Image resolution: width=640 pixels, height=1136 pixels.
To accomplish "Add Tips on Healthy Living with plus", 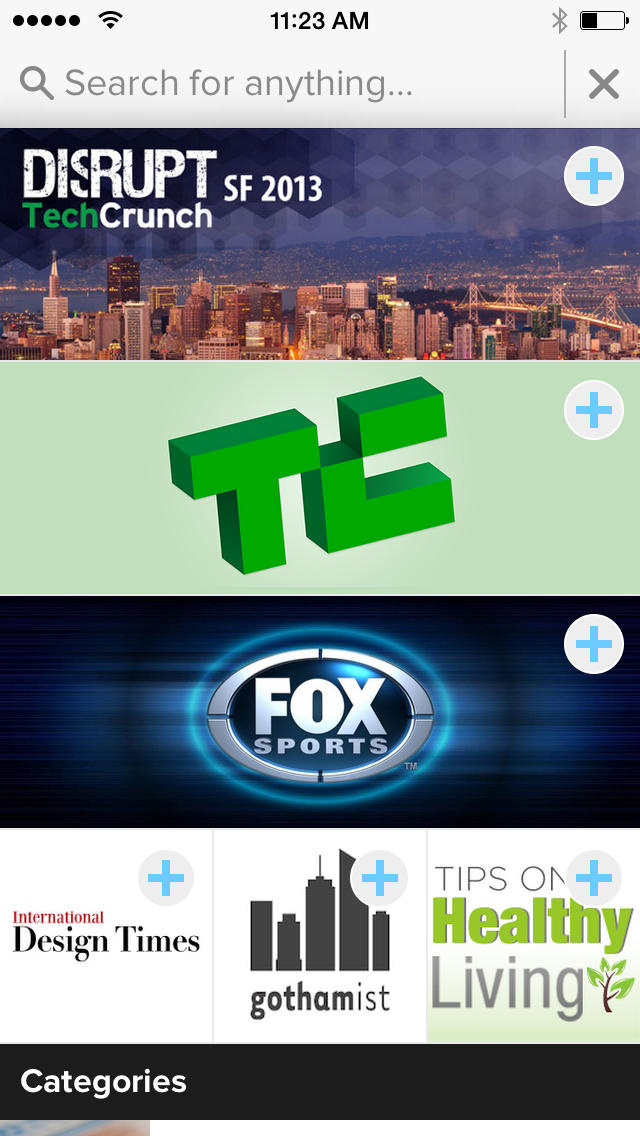I will (594, 879).
